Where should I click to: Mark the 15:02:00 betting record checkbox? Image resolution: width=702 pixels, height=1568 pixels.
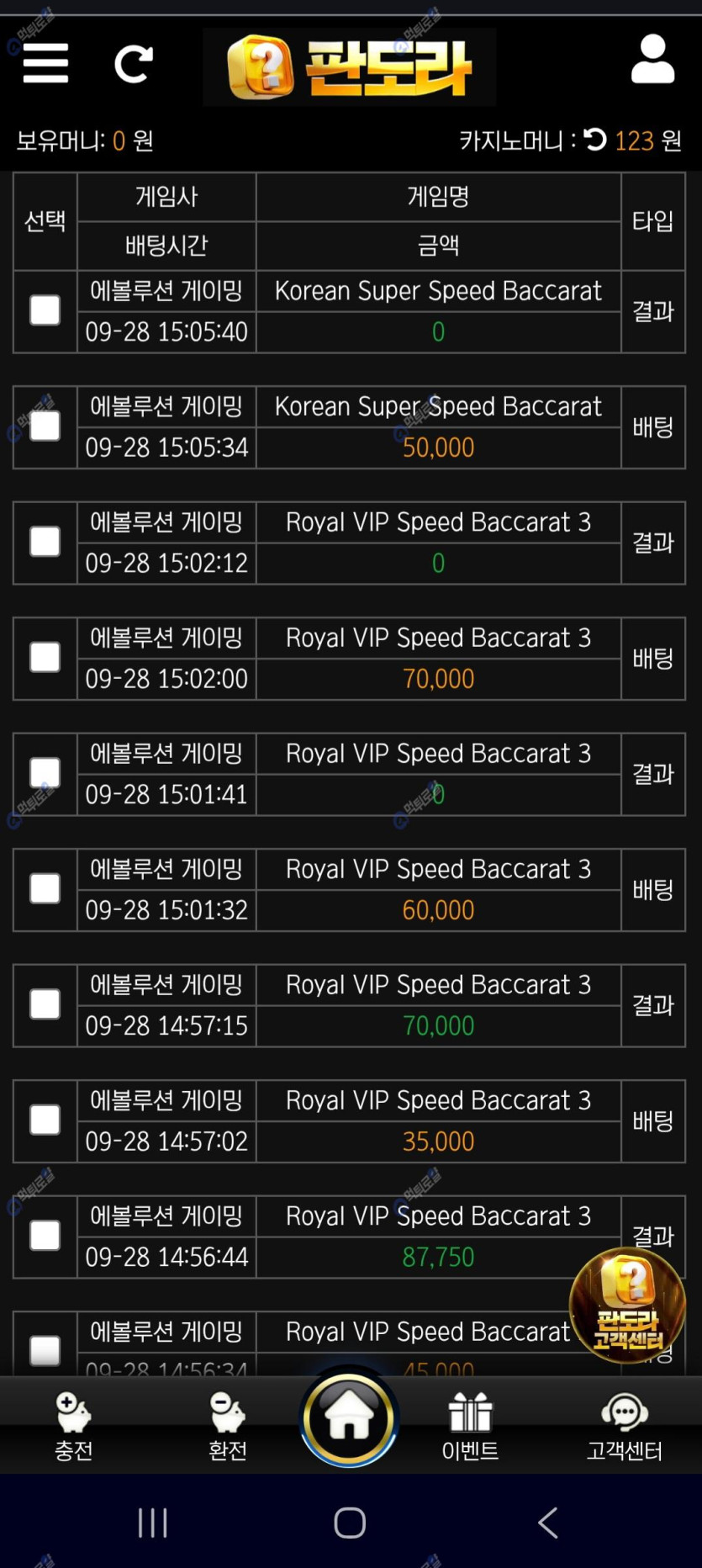click(x=45, y=658)
